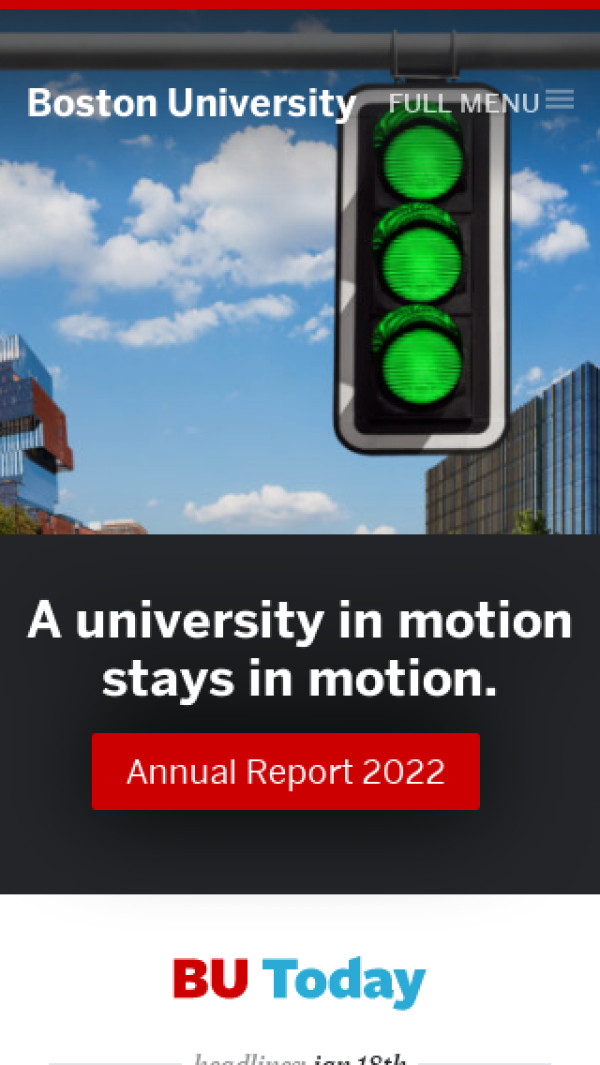Image resolution: width=600 pixels, height=1065 pixels.
Task: Open the Boston University homepage link
Action: click(191, 103)
